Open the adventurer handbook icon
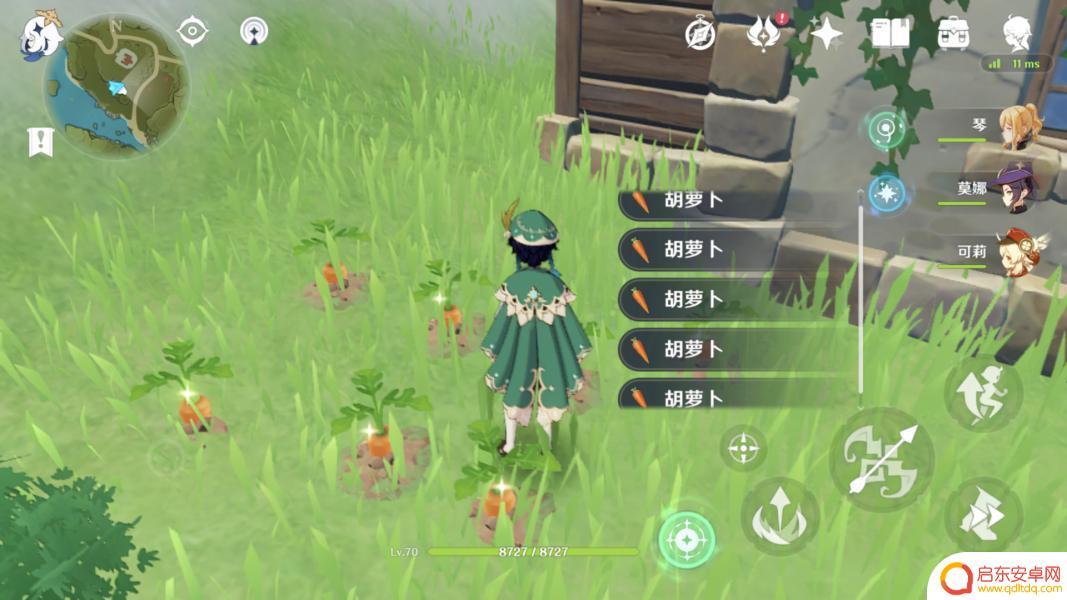 [x=888, y=33]
